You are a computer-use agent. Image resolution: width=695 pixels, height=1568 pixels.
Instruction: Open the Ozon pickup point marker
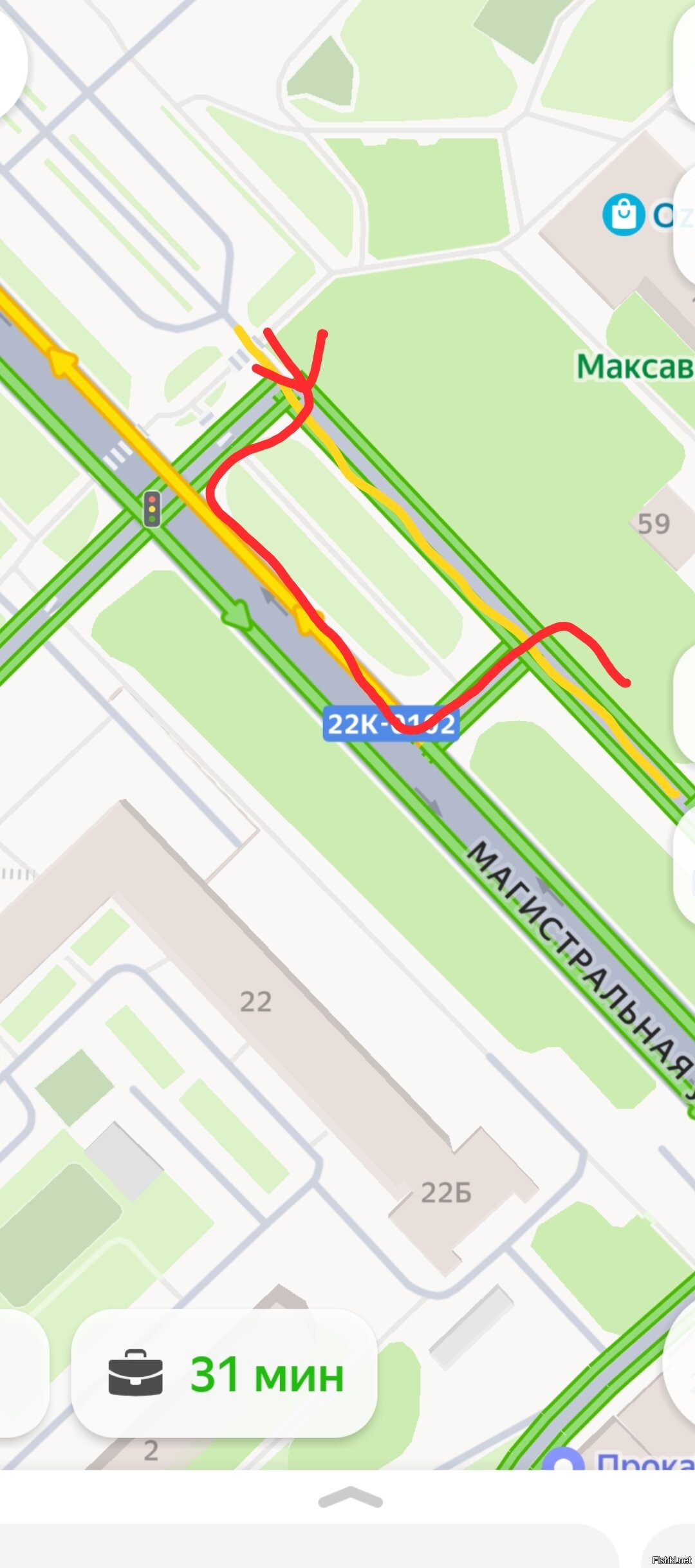(623, 215)
